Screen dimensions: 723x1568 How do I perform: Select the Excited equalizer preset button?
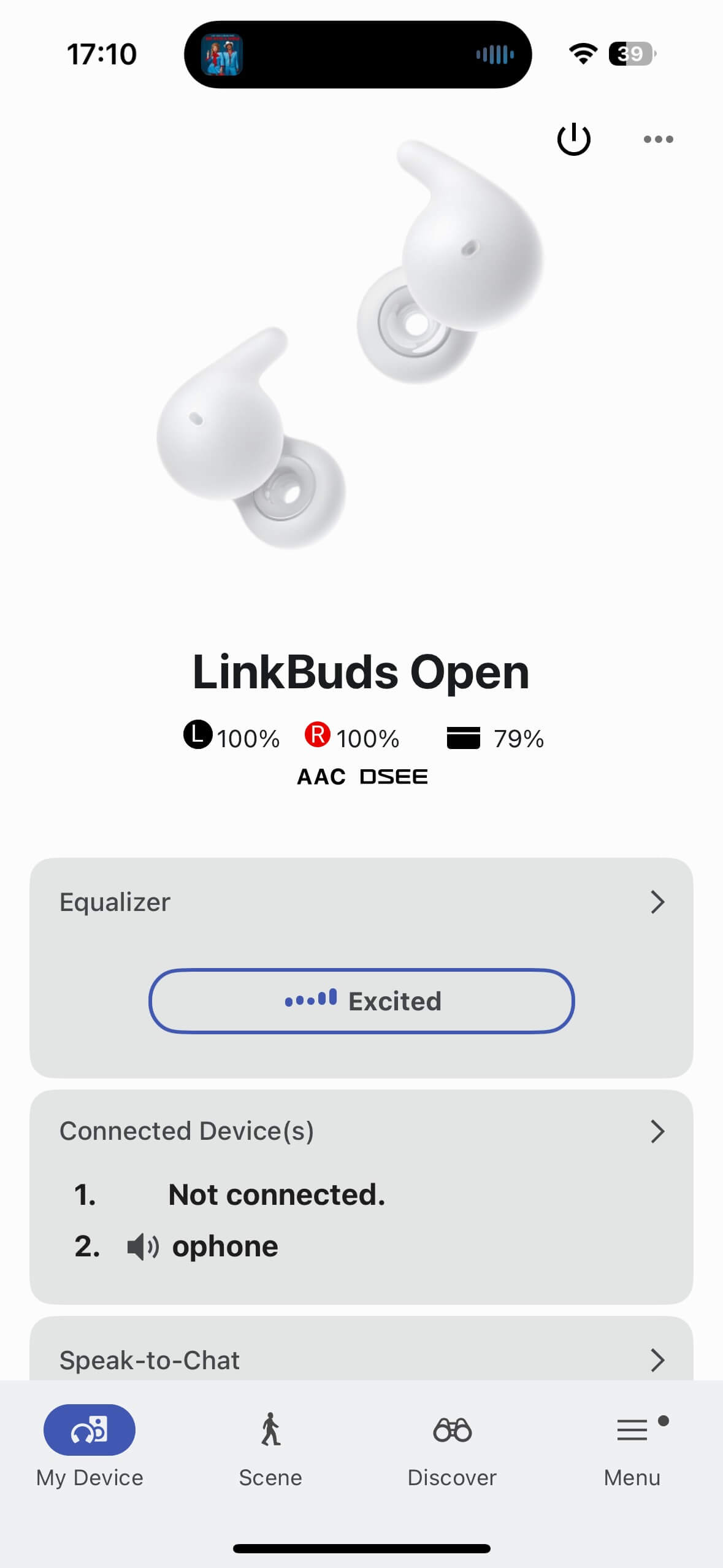pos(361,1001)
